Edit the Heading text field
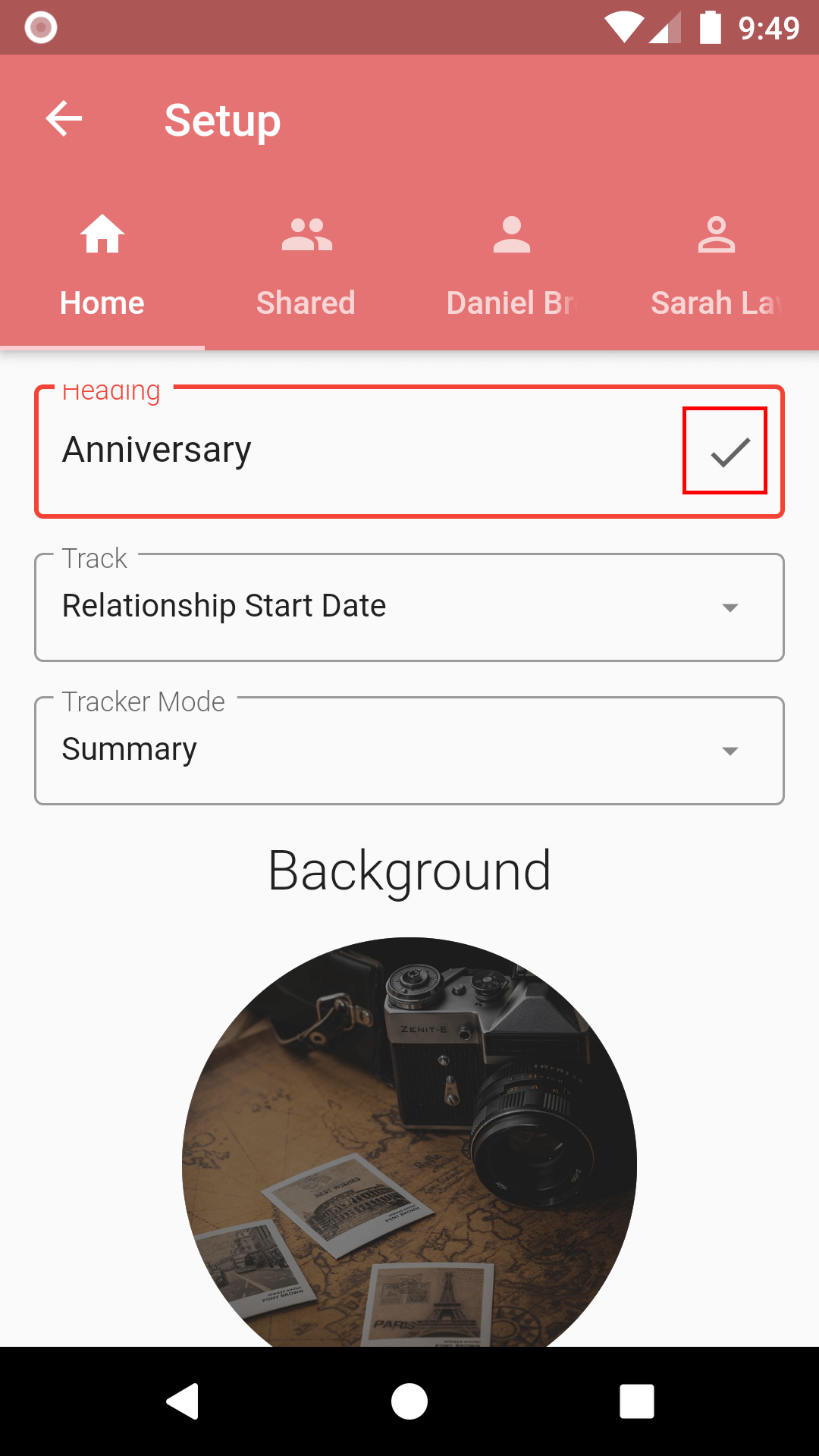The image size is (819, 1456). pyautogui.click(x=356, y=450)
